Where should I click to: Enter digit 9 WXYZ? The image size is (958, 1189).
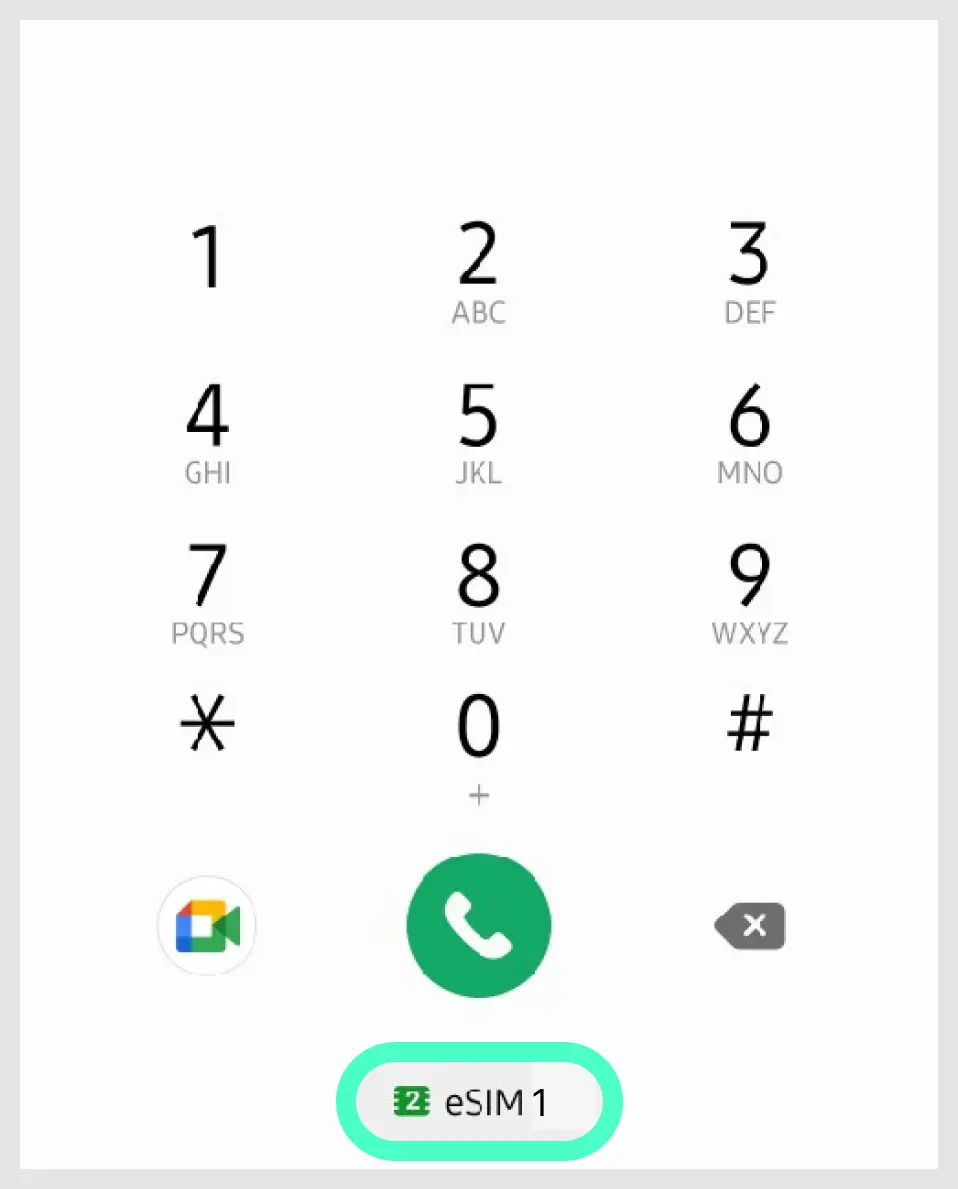point(749,592)
